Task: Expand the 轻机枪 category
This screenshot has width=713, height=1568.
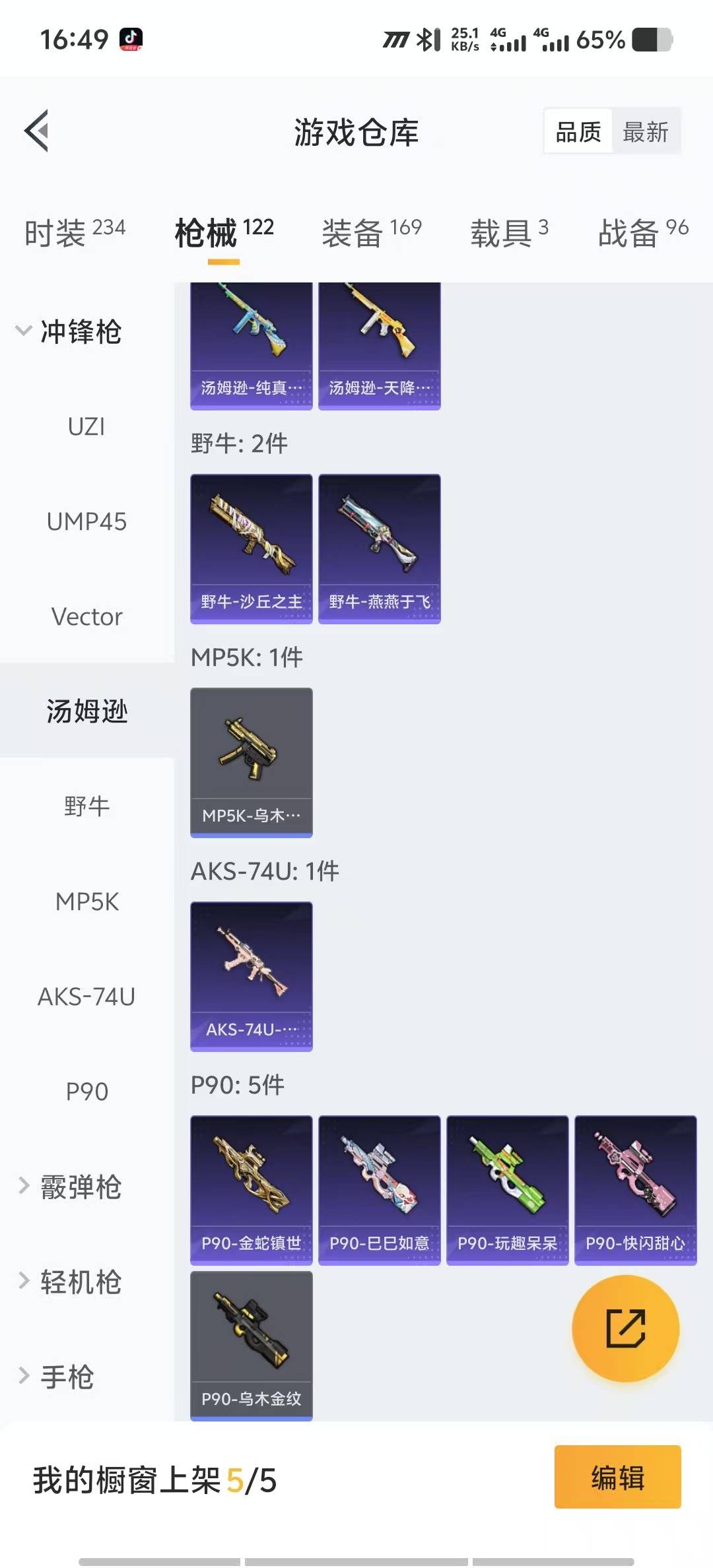Action: (69, 1282)
